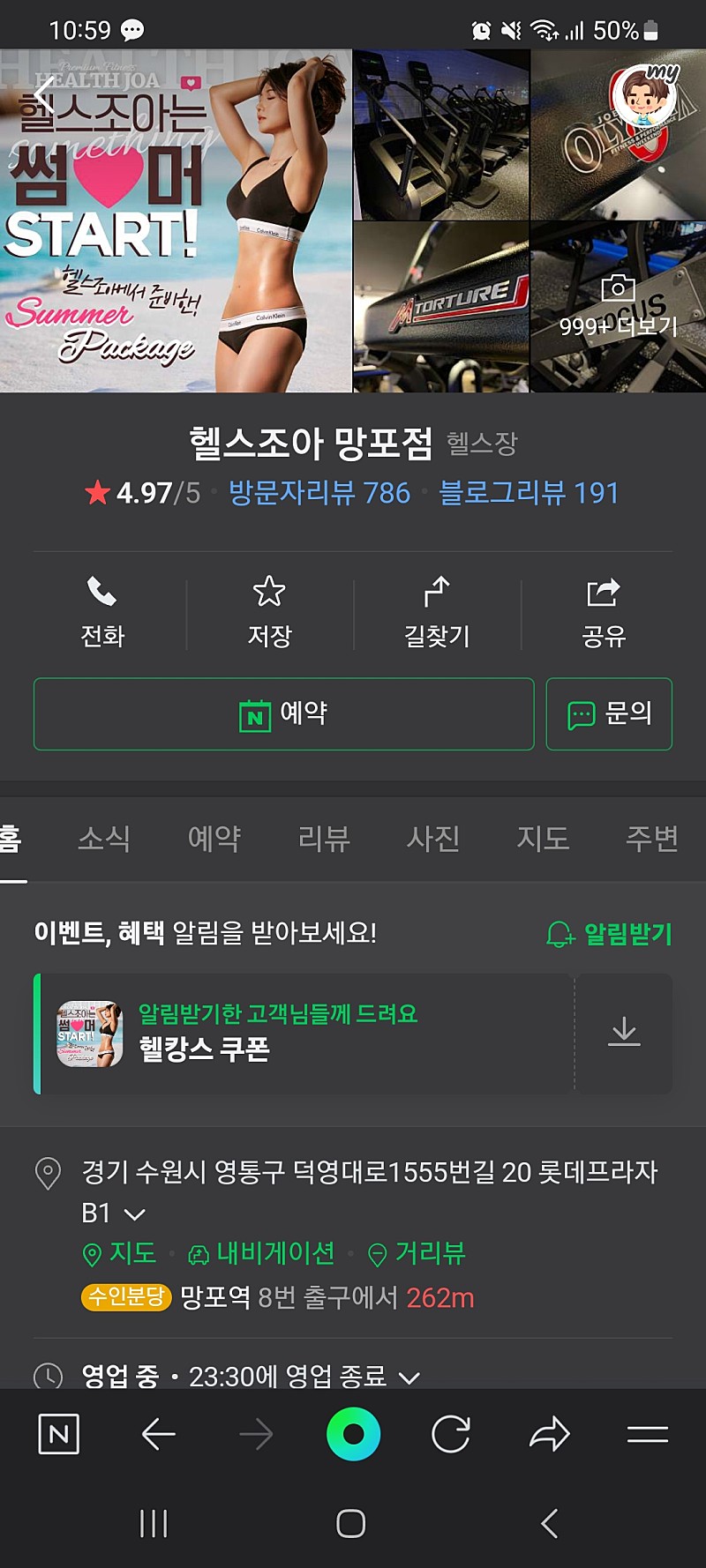Switch to the 소식 tab

coord(104,838)
